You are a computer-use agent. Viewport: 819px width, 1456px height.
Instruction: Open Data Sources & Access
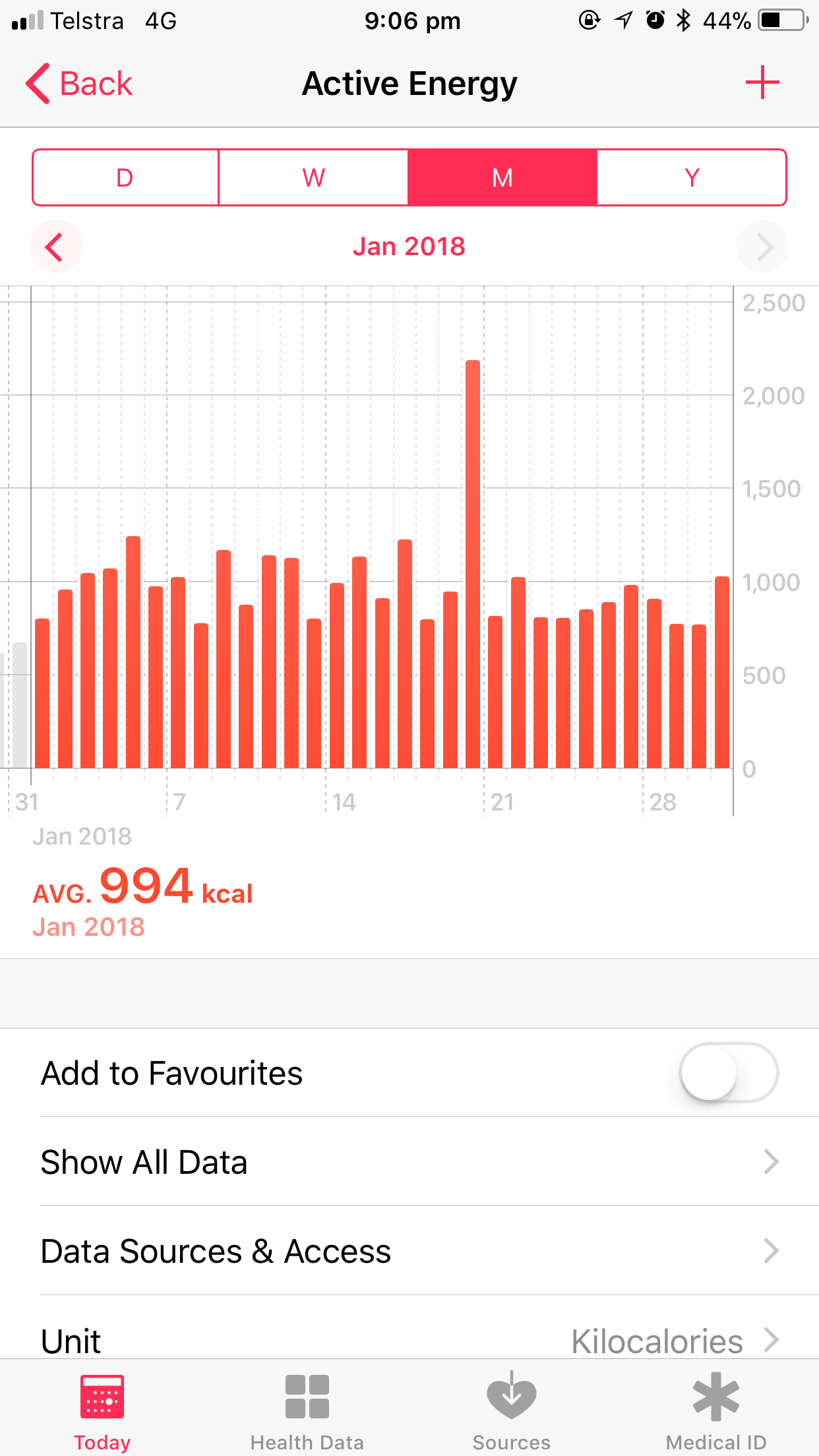coord(409,1251)
